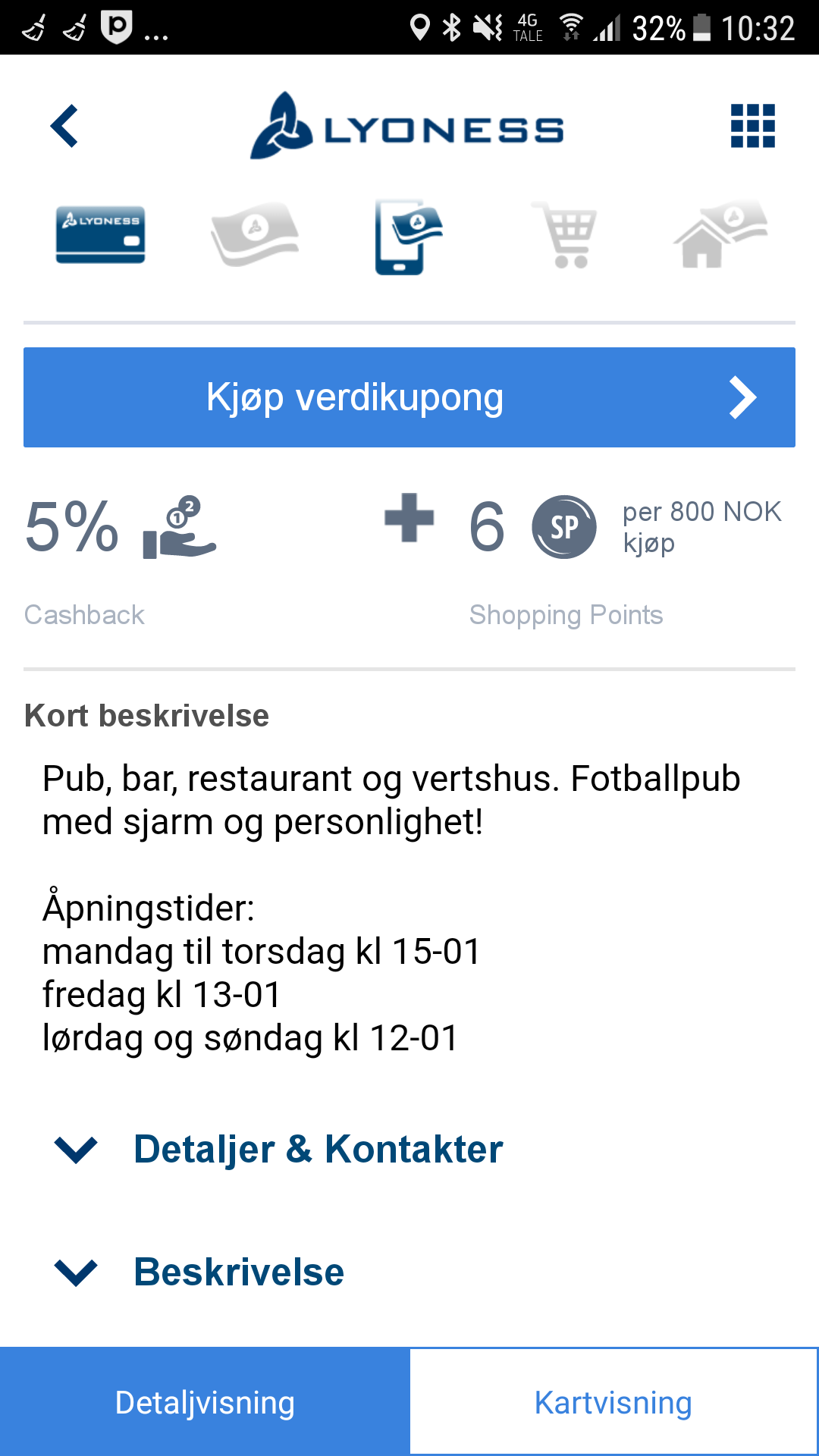
Task: Expand the Detaljer & Kontakter section
Action: pyautogui.click(x=279, y=1149)
